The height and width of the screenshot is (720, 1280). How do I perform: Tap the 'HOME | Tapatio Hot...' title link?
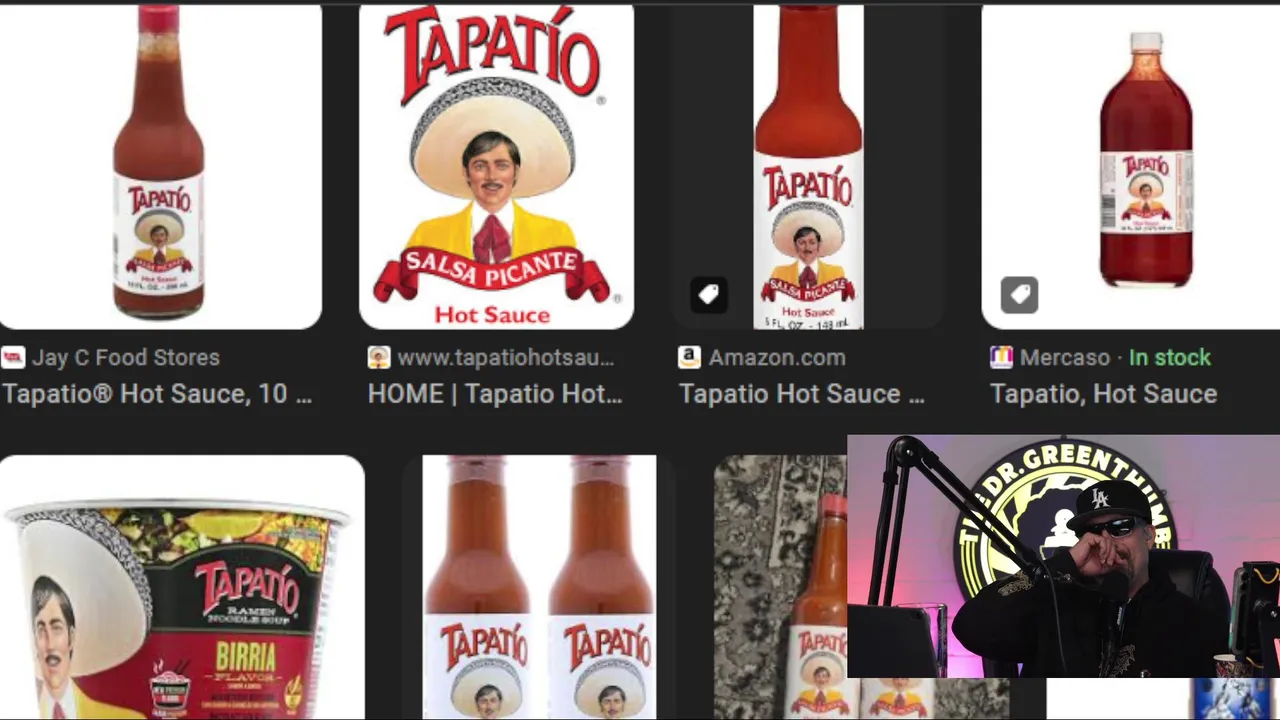(x=495, y=394)
